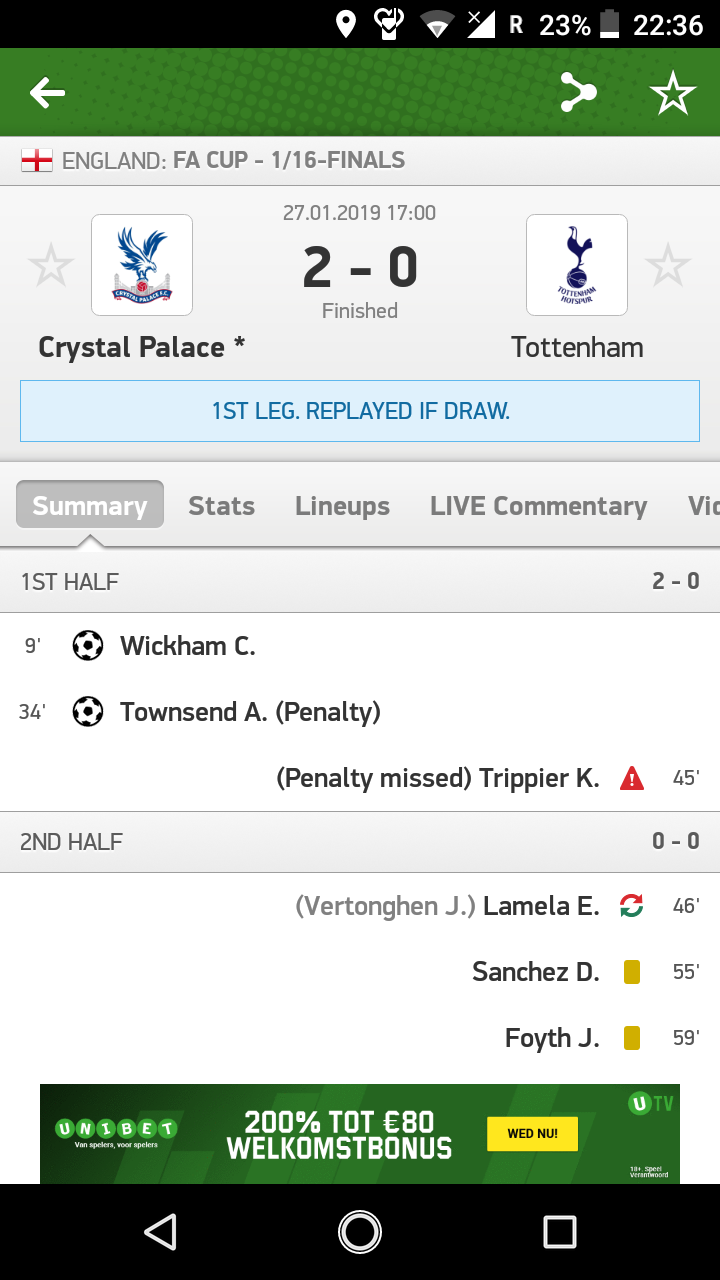Viewport: 720px width, 1280px height.
Task: Tap the WED NU! button
Action: click(532, 1134)
